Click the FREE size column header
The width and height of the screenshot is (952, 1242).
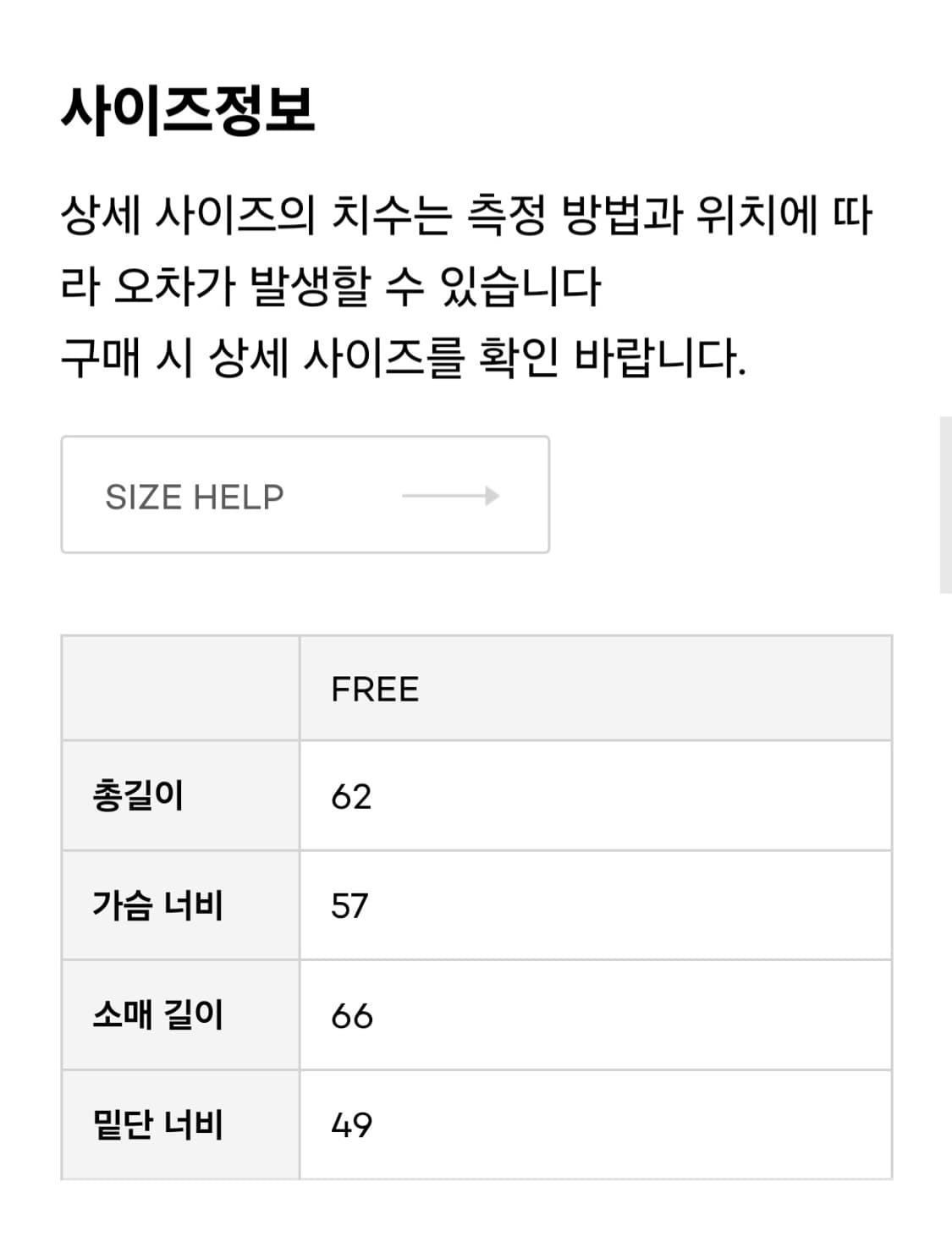click(x=374, y=688)
